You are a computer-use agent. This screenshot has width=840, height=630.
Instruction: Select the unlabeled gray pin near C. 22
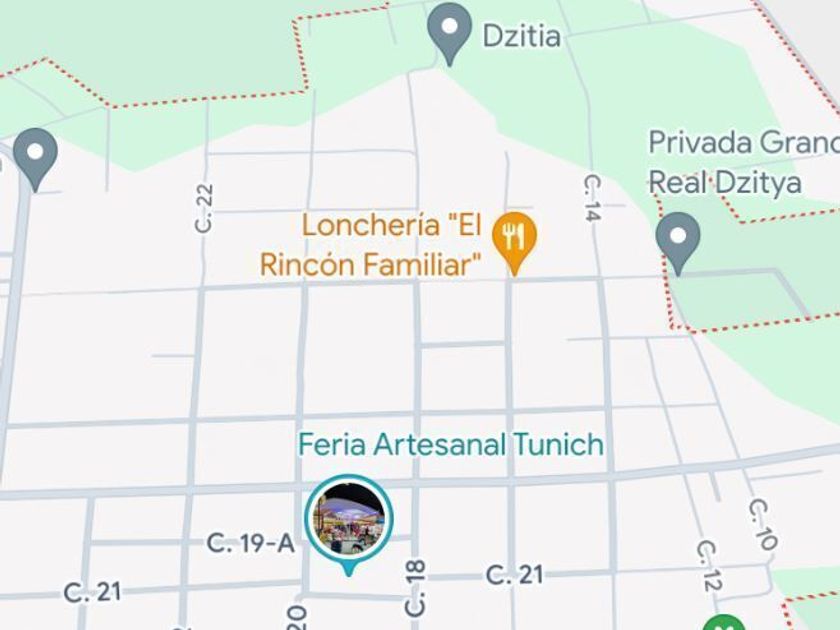click(37, 157)
